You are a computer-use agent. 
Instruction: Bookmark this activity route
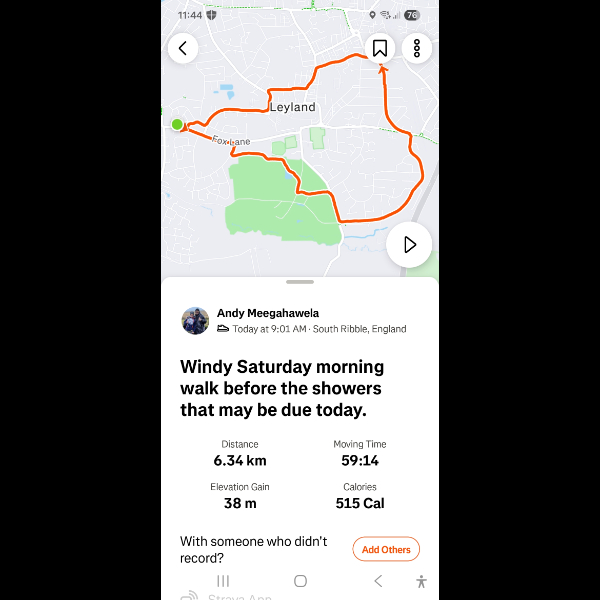(380, 47)
